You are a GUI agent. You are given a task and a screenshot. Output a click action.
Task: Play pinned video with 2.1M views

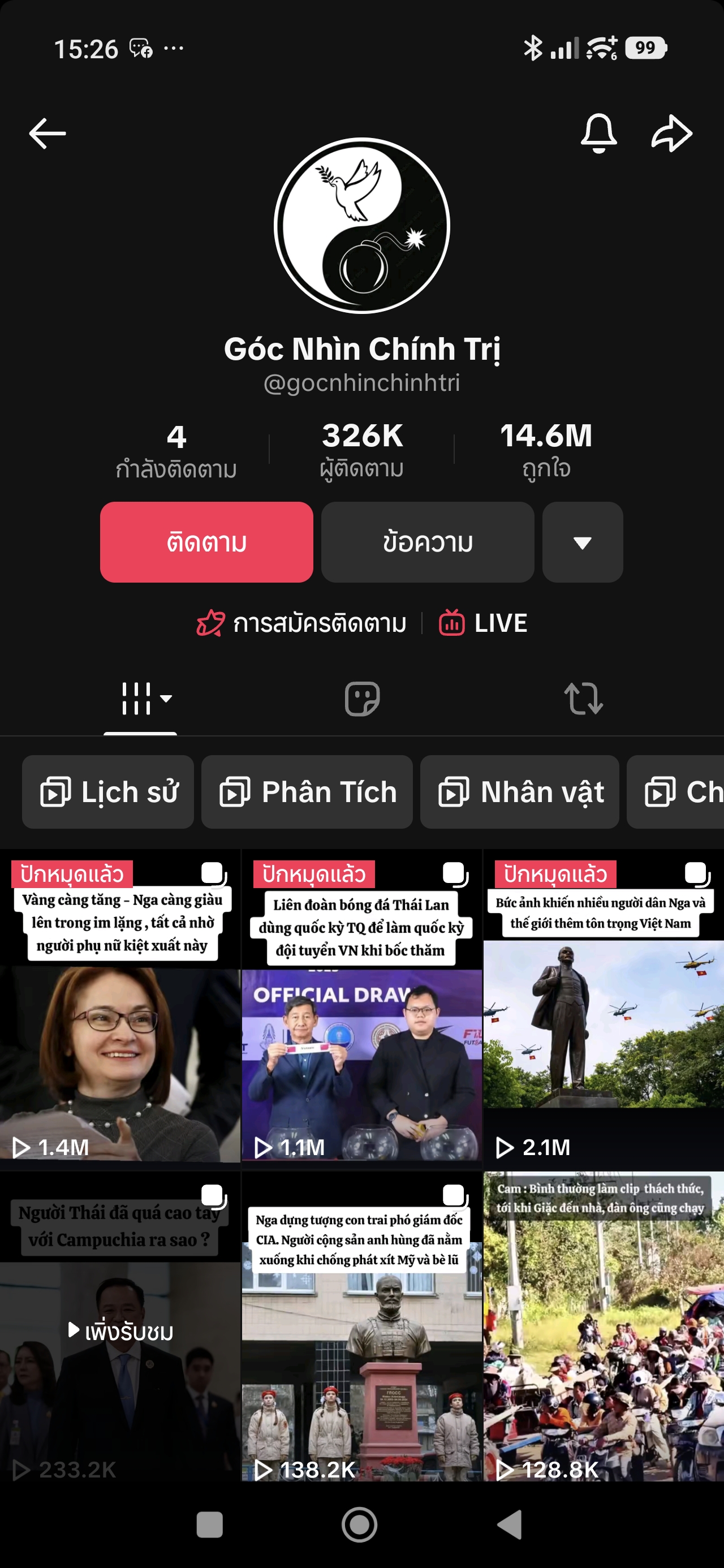click(603, 1010)
